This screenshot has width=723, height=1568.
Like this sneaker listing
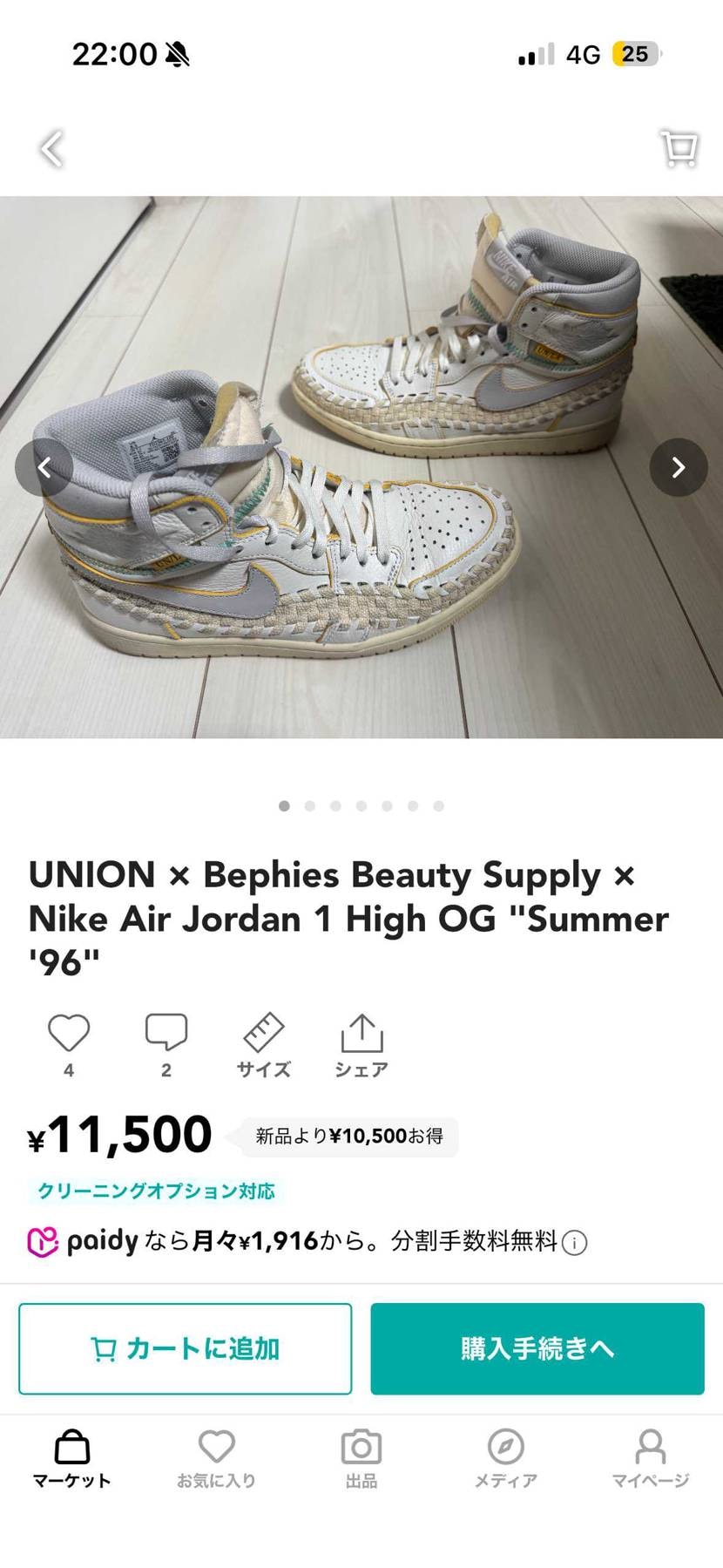[x=69, y=1034]
